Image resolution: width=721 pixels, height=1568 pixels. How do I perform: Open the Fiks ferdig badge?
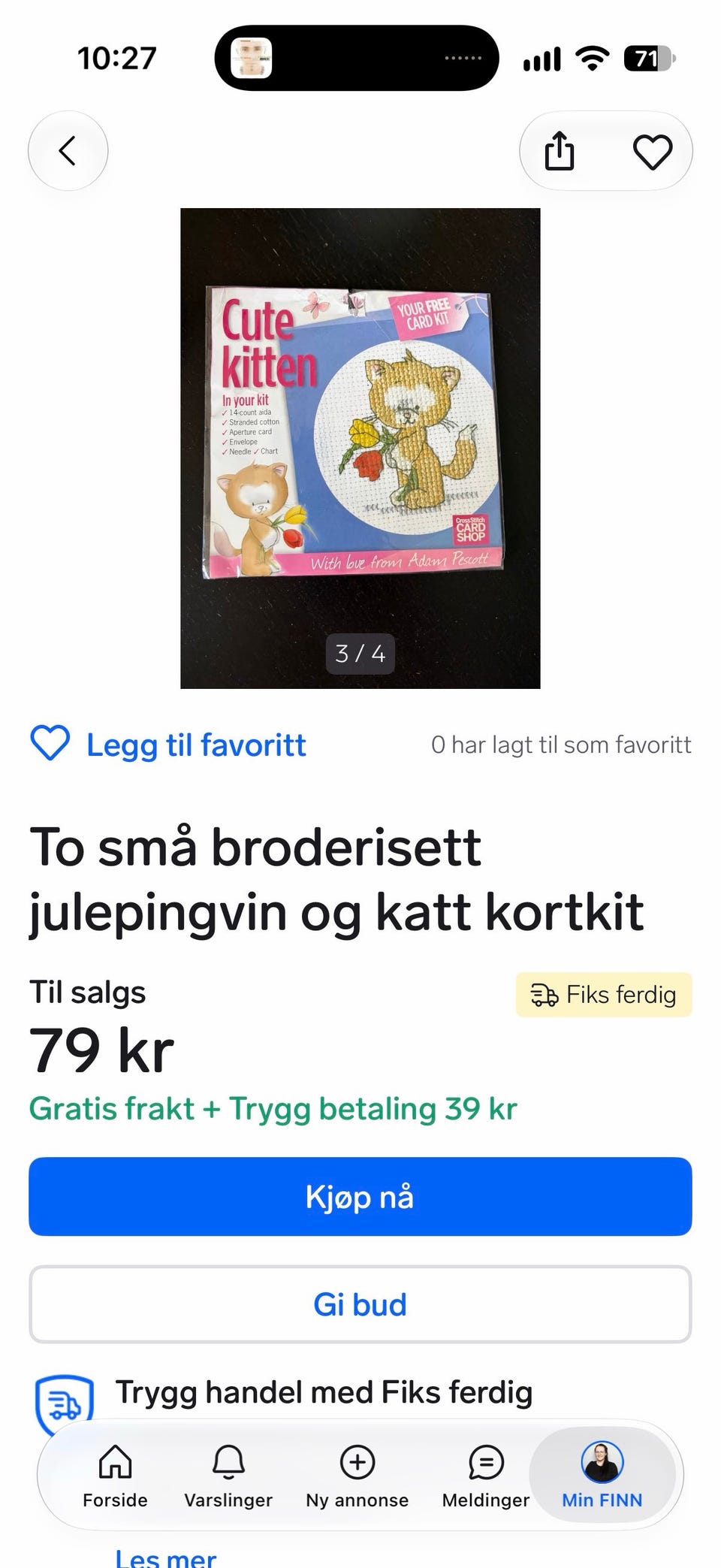coord(604,995)
